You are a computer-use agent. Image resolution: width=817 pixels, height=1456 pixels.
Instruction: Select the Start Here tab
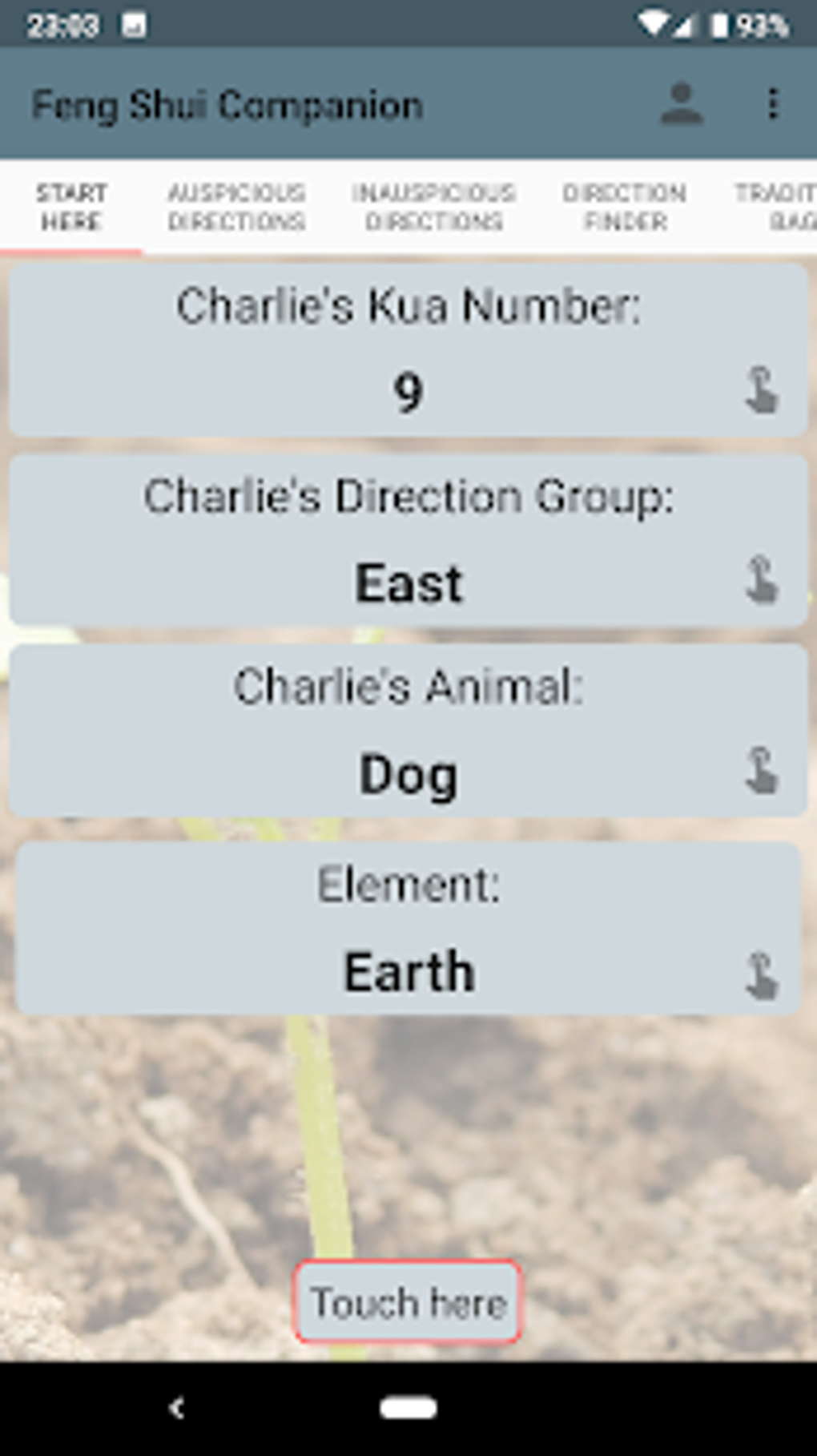pyautogui.click(x=71, y=207)
